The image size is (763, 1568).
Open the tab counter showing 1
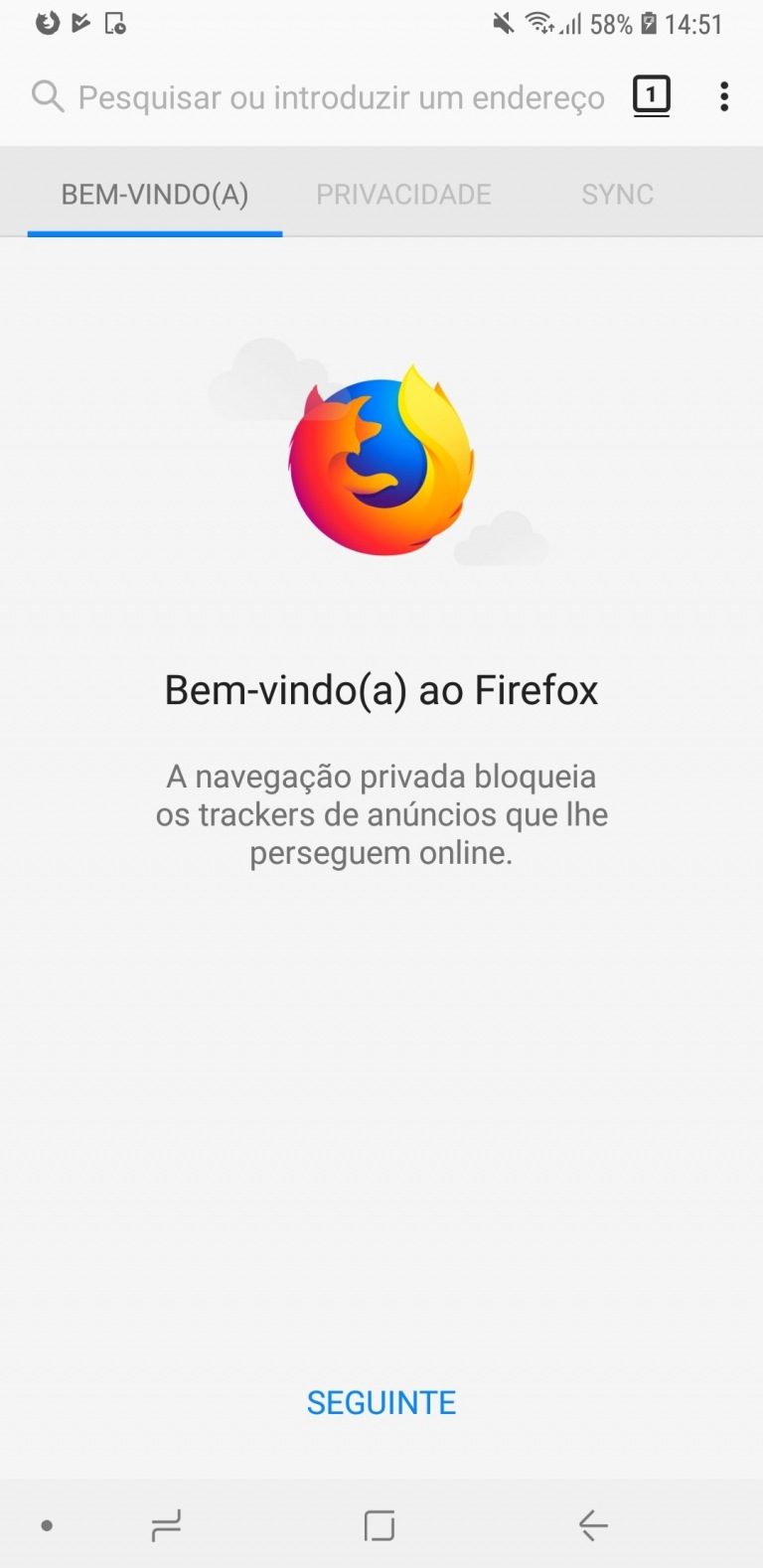[x=651, y=95]
